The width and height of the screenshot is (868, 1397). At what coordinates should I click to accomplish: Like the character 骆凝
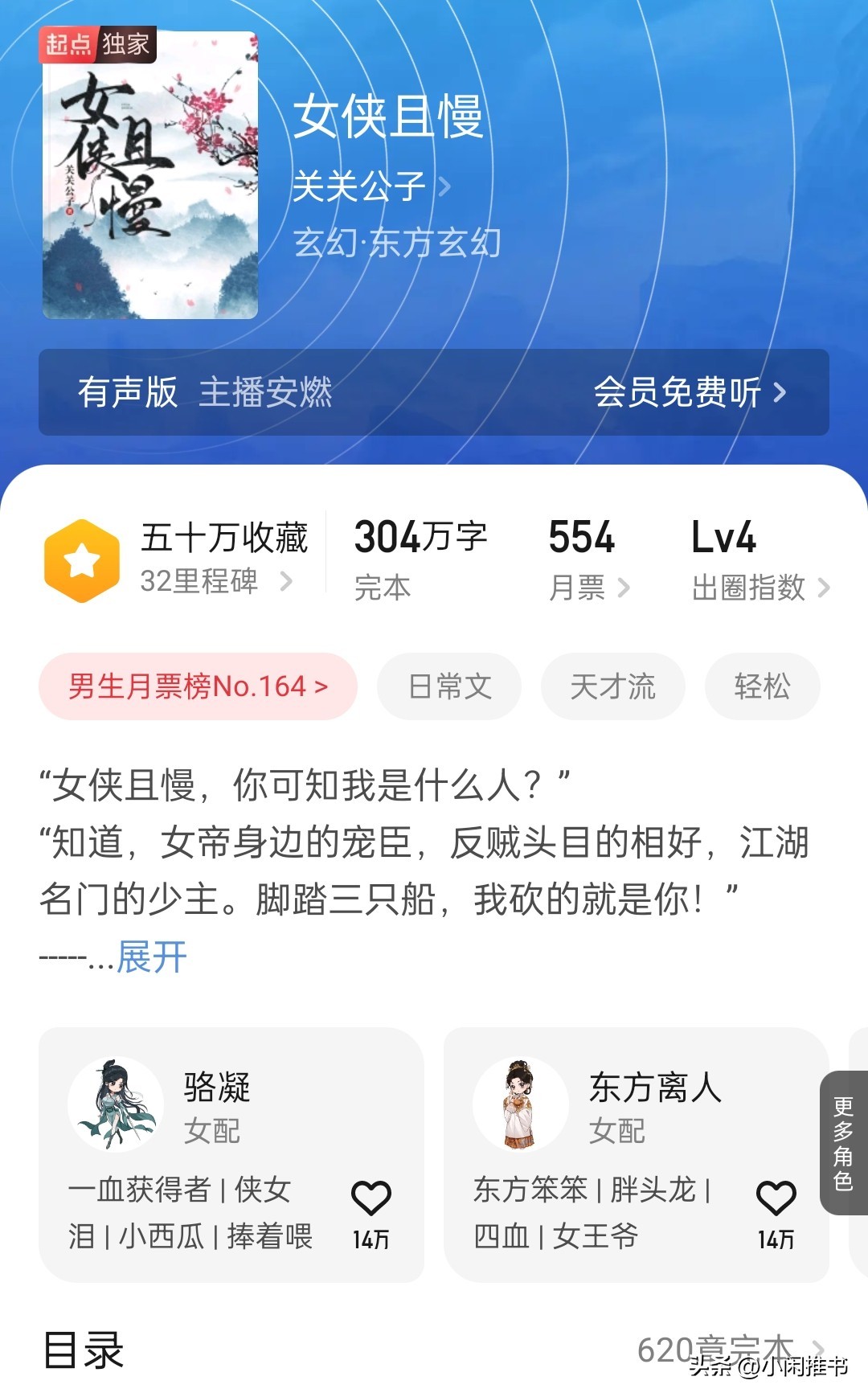(x=371, y=1199)
